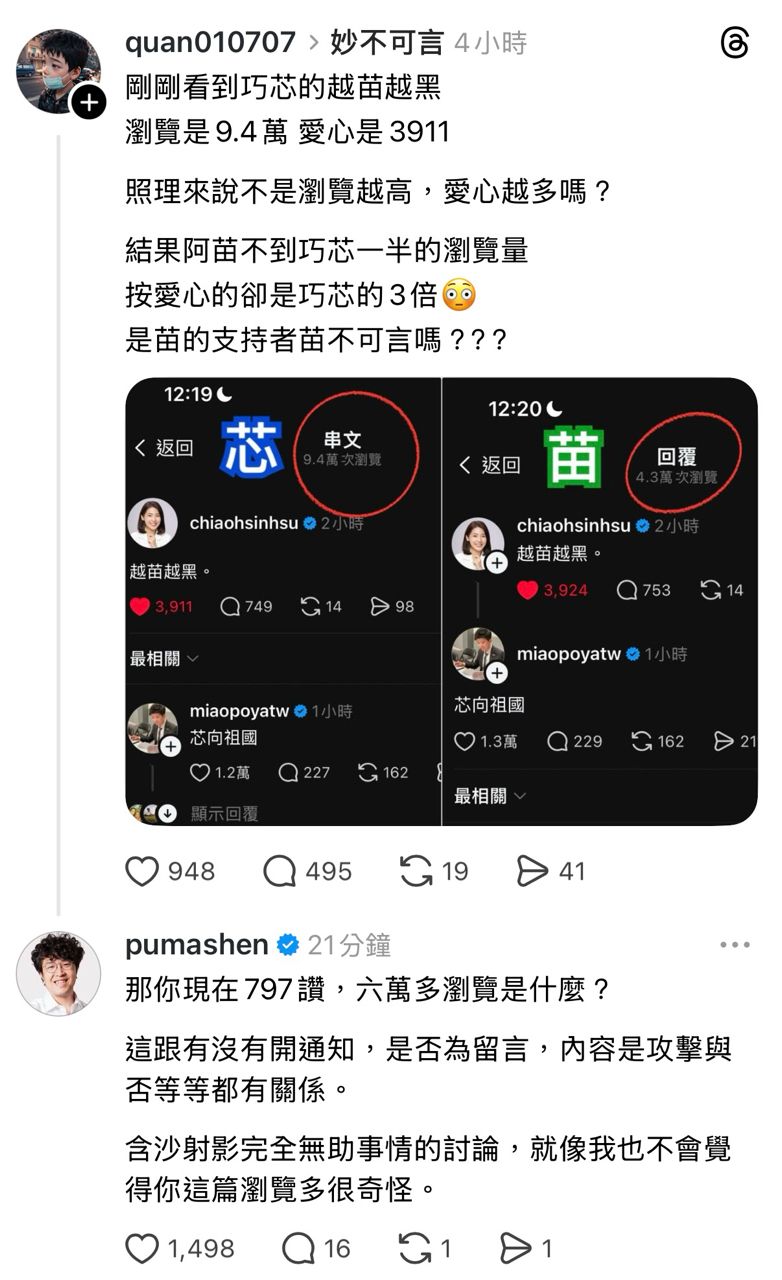Repost quan010707's thread
782x1280 pixels.
(416, 871)
